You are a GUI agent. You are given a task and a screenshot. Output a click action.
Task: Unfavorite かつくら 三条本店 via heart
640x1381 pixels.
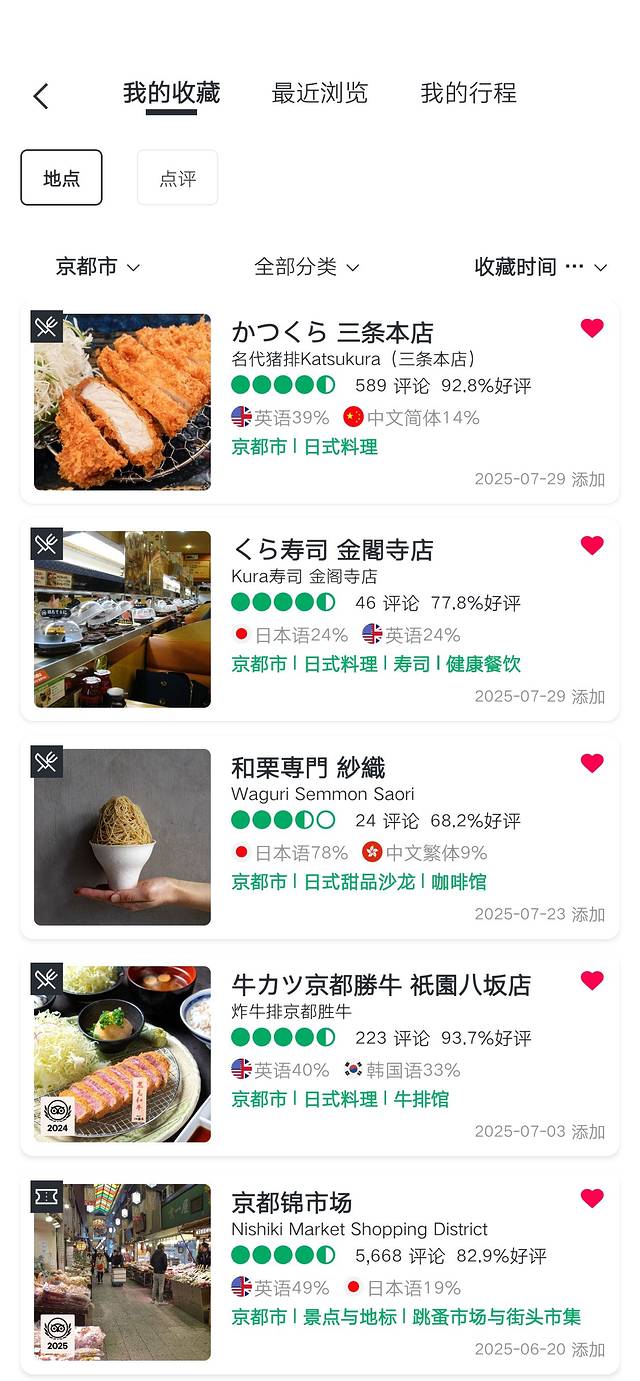[592, 328]
